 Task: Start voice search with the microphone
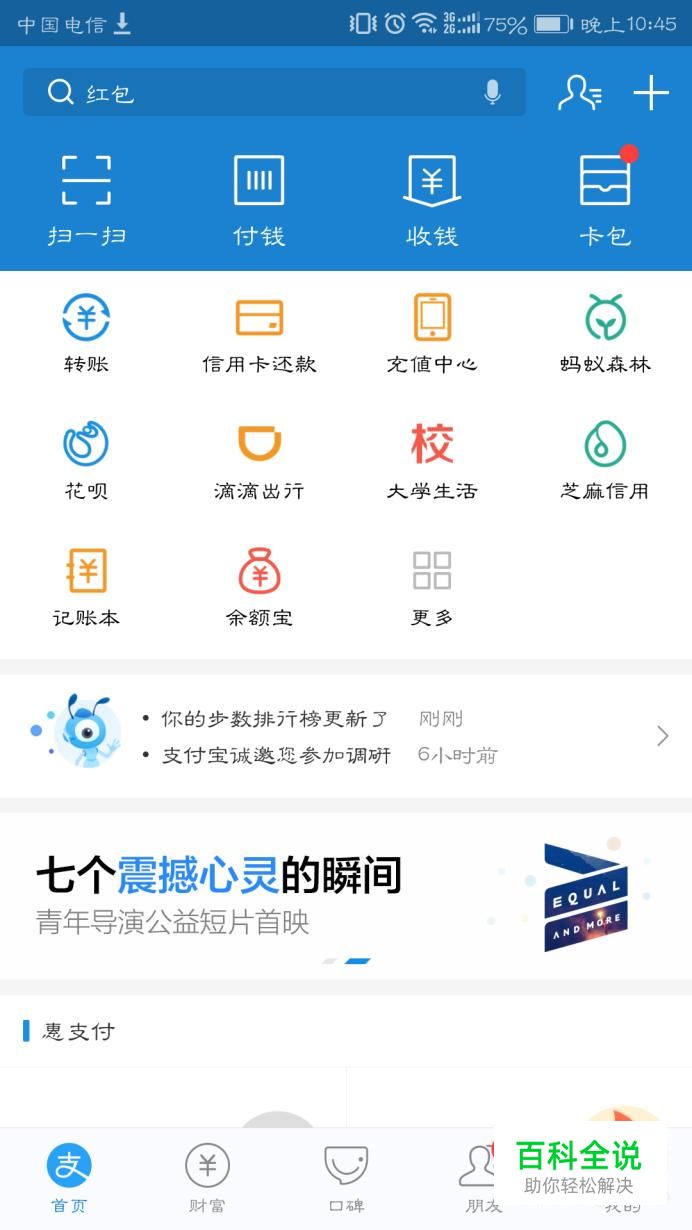pos(492,93)
